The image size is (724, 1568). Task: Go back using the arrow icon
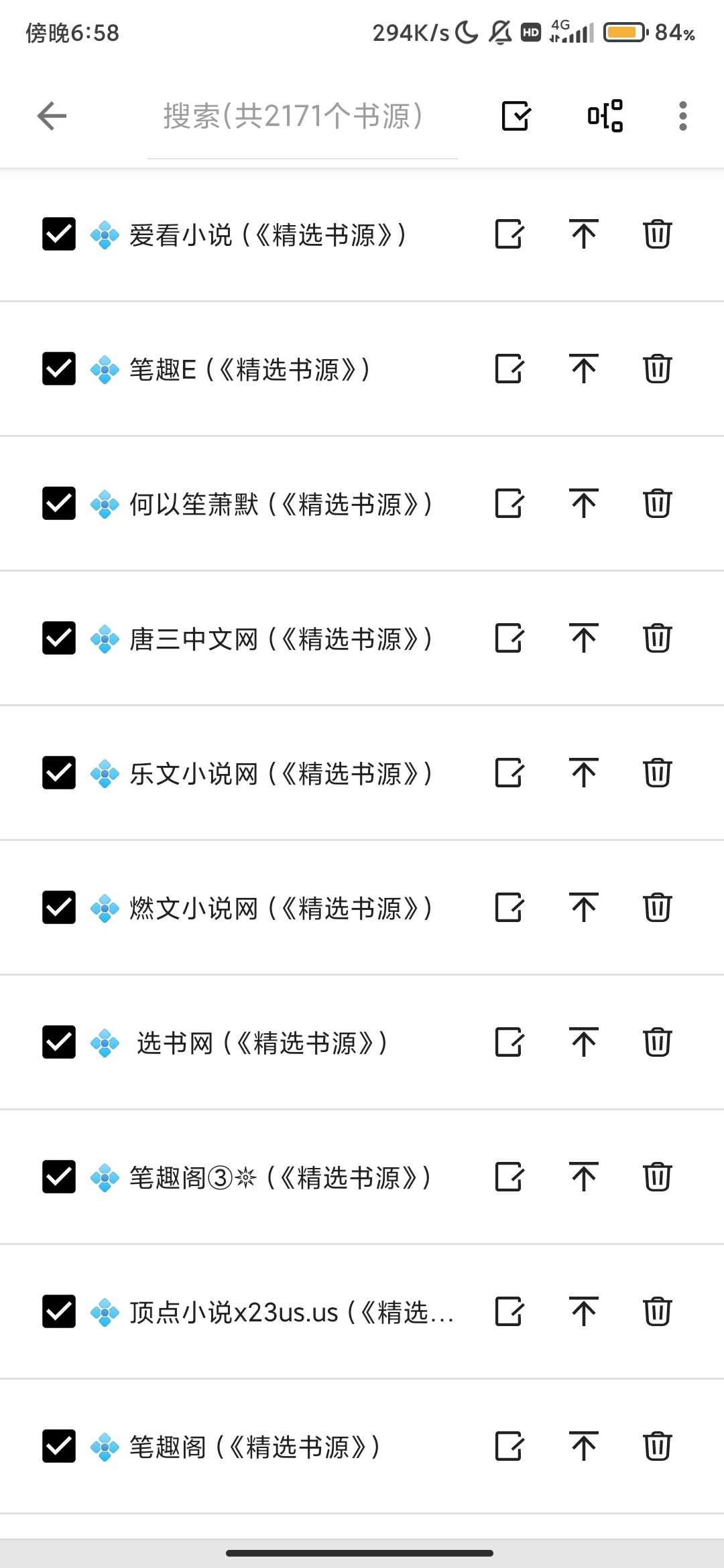point(52,116)
